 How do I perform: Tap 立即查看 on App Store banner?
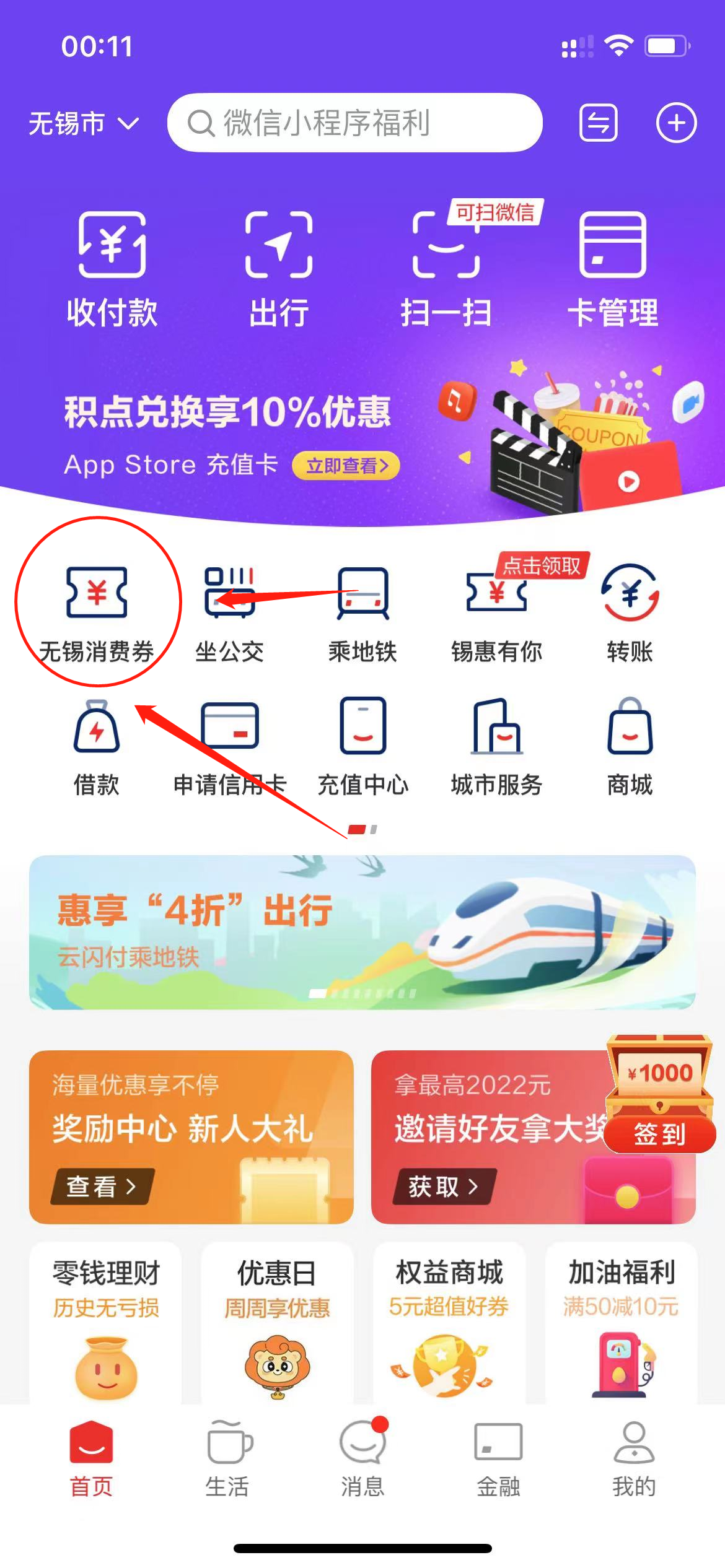[x=346, y=465]
